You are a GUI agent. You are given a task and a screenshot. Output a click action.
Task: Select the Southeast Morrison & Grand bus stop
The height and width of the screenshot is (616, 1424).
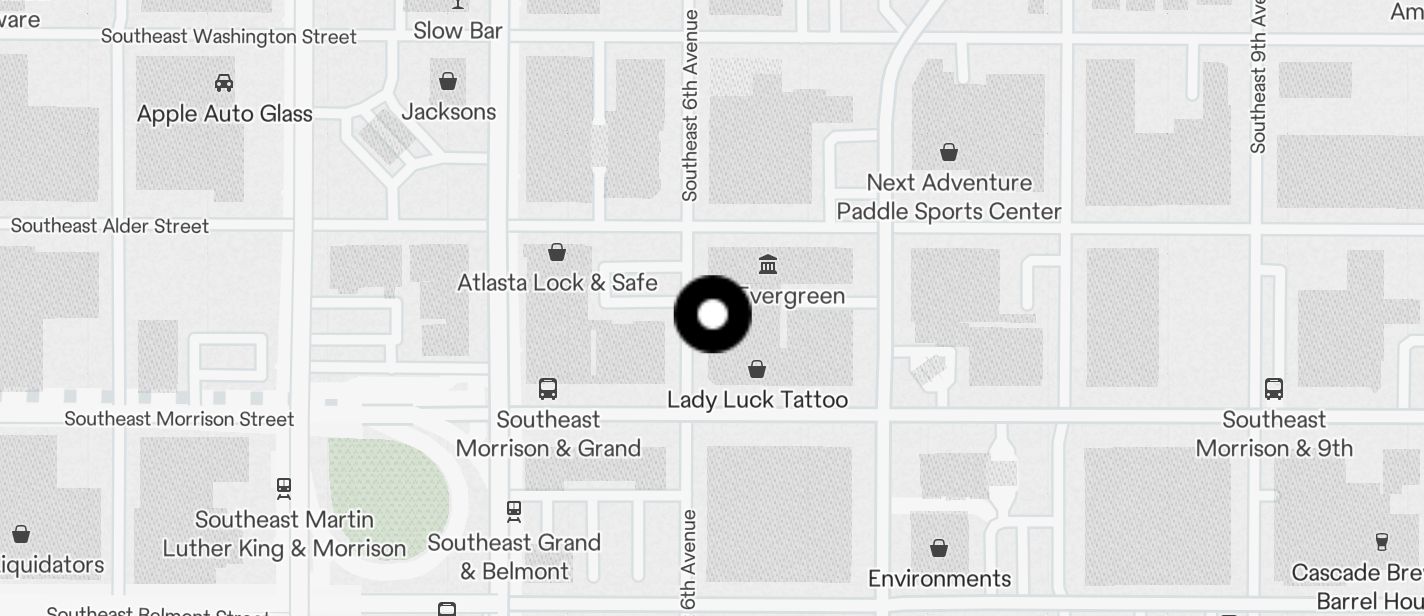coord(548,389)
